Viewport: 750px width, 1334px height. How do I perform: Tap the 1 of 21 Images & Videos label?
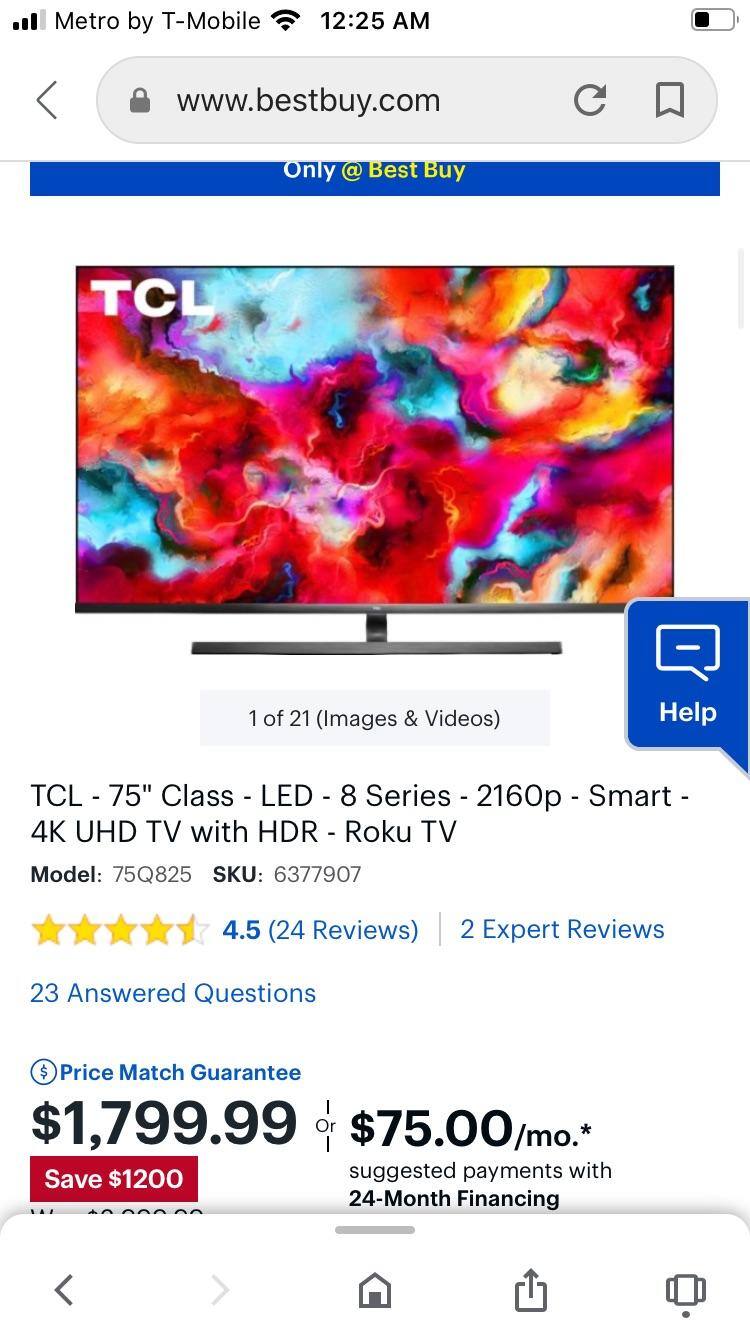(x=375, y=717)
